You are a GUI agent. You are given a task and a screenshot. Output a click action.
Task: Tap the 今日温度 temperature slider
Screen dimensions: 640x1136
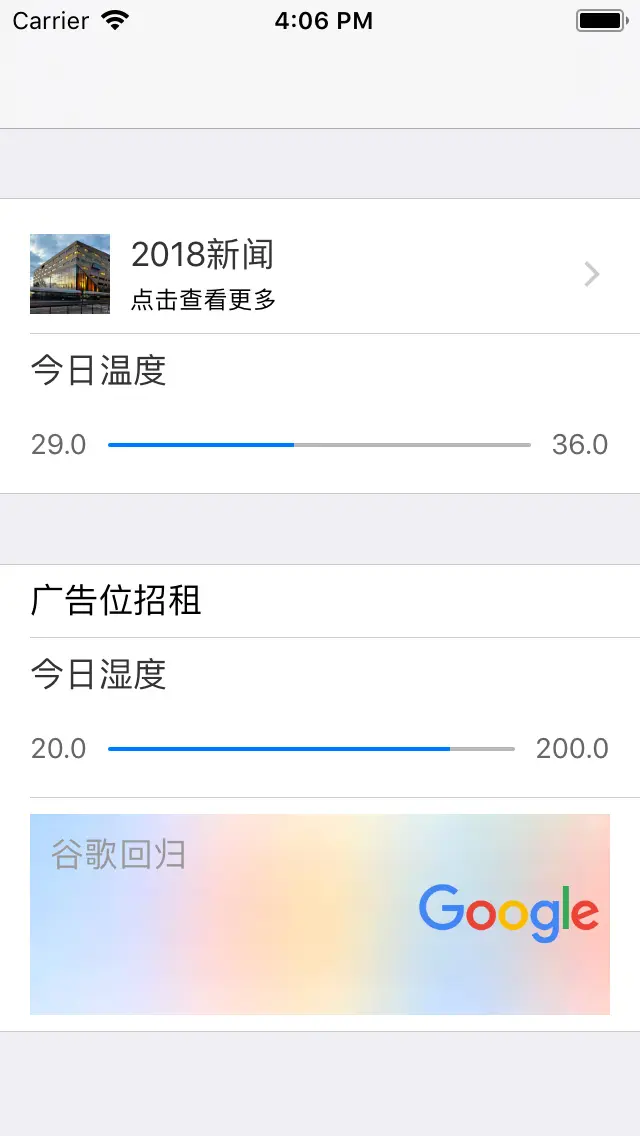coord(319,445)
